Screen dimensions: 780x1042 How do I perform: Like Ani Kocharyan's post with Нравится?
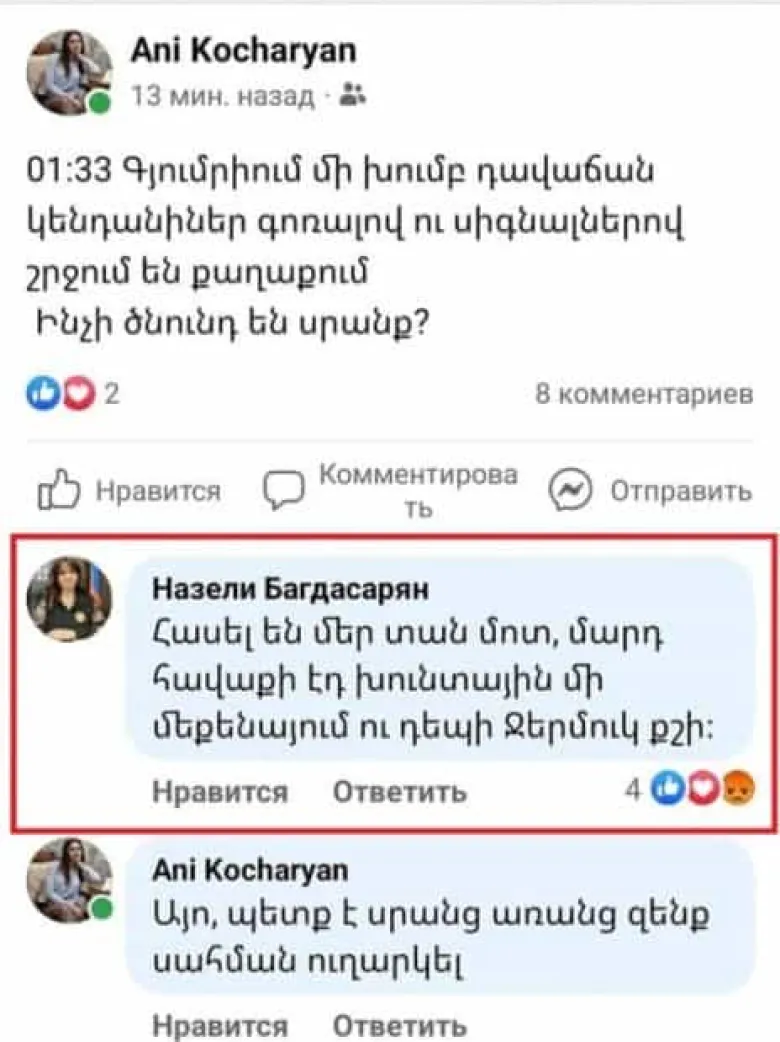(x=130, y=491)
